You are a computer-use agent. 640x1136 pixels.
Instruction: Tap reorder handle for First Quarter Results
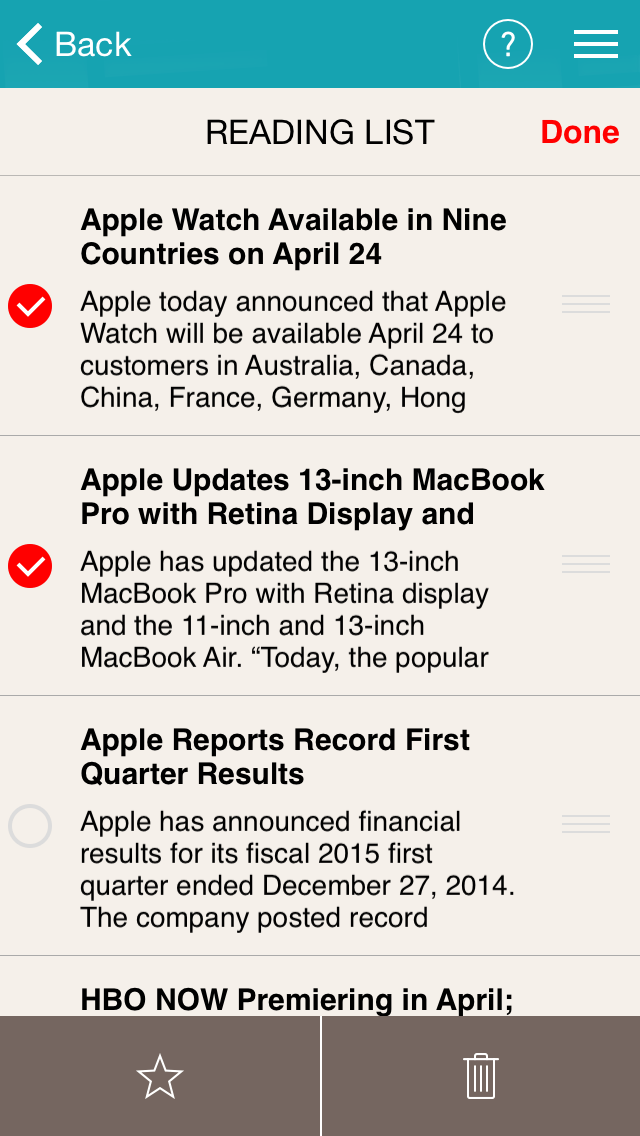coord(586,824)
